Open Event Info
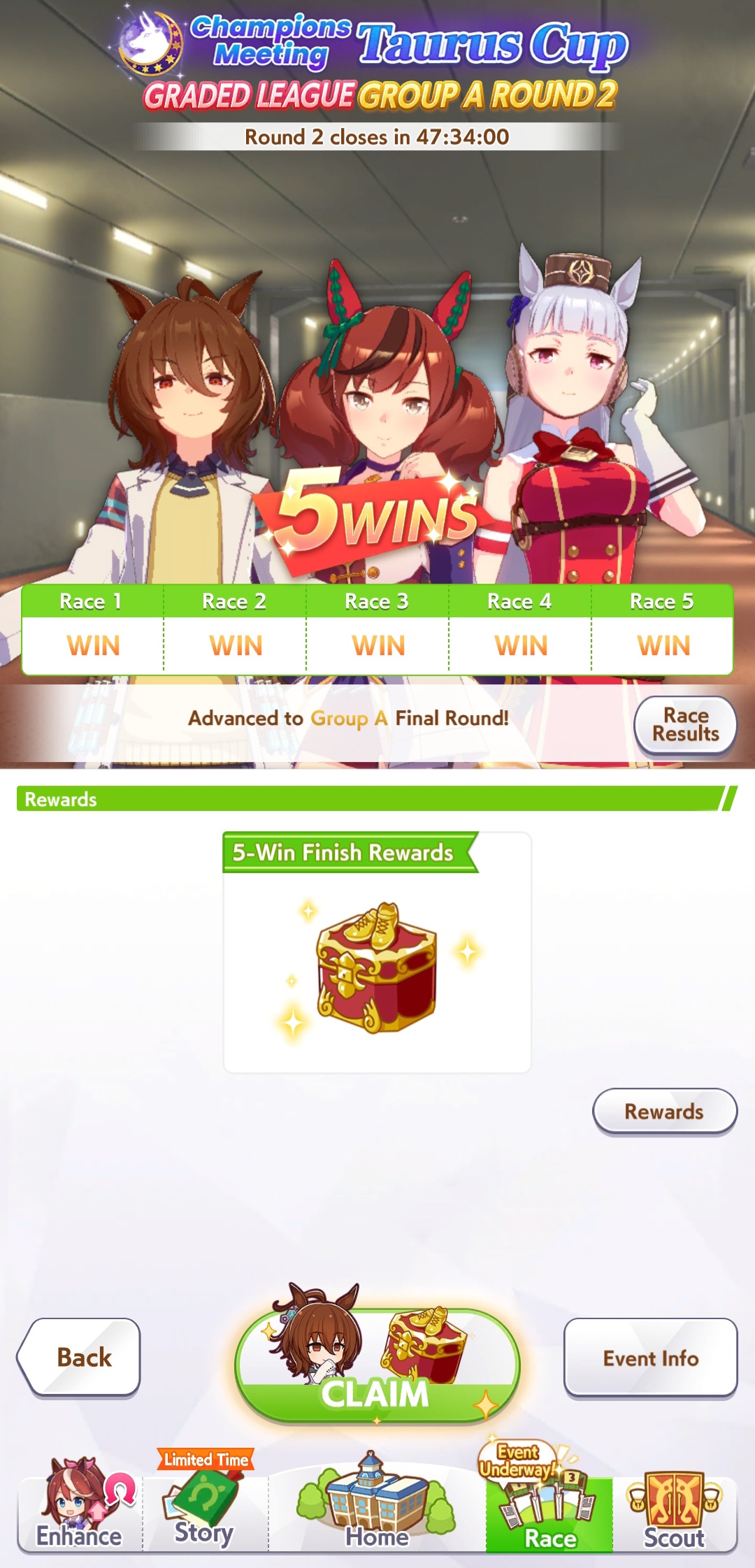The image size is (755, 1568). [650, 1358]
